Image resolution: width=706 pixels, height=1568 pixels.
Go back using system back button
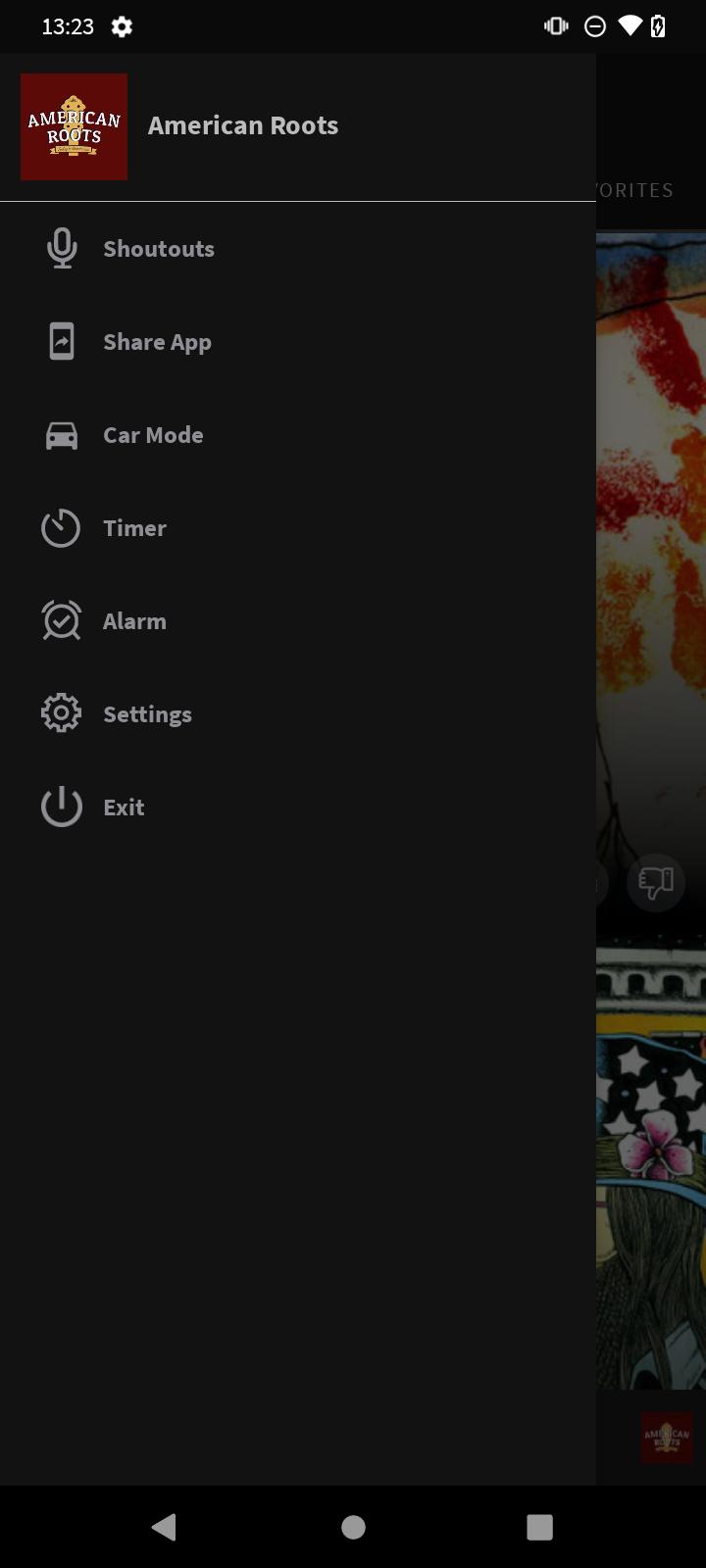click(165, 1527)
